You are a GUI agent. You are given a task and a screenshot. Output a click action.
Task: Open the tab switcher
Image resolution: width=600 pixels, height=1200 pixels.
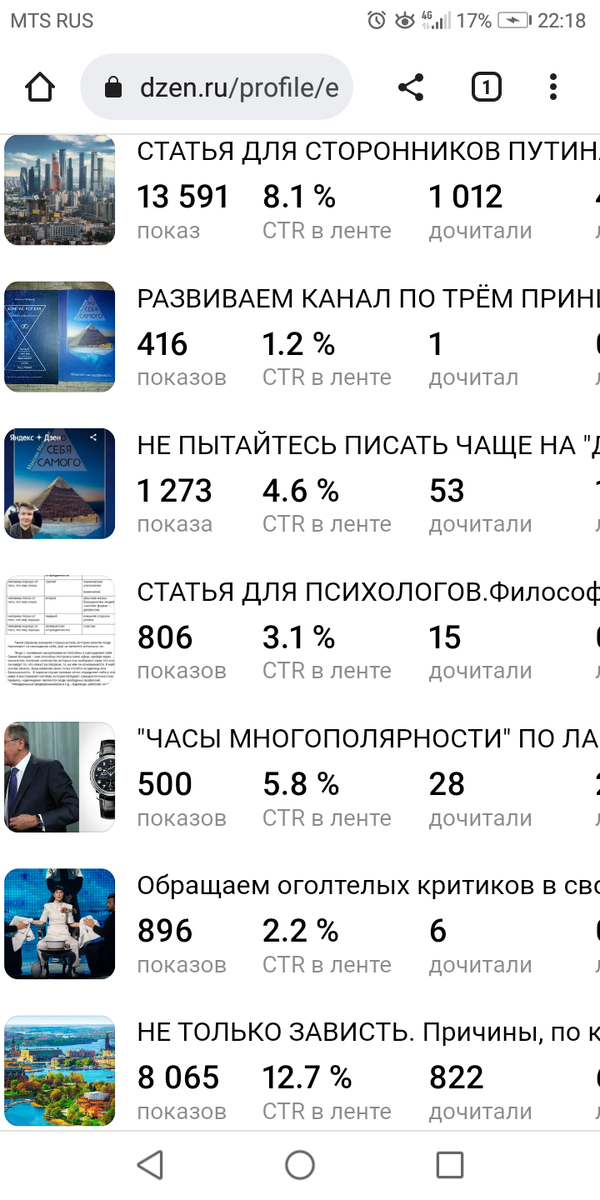485,88
